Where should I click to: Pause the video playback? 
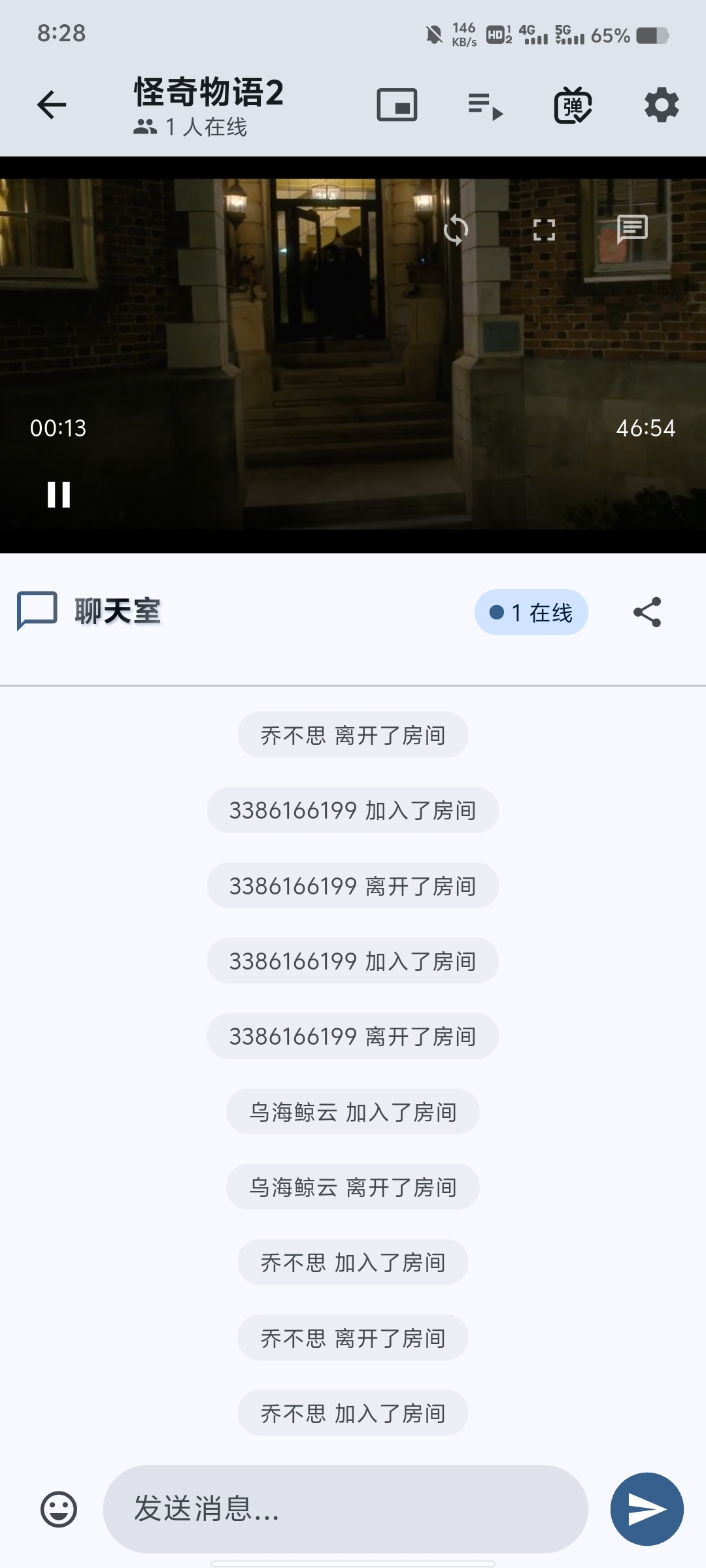[x=59, y=495]
